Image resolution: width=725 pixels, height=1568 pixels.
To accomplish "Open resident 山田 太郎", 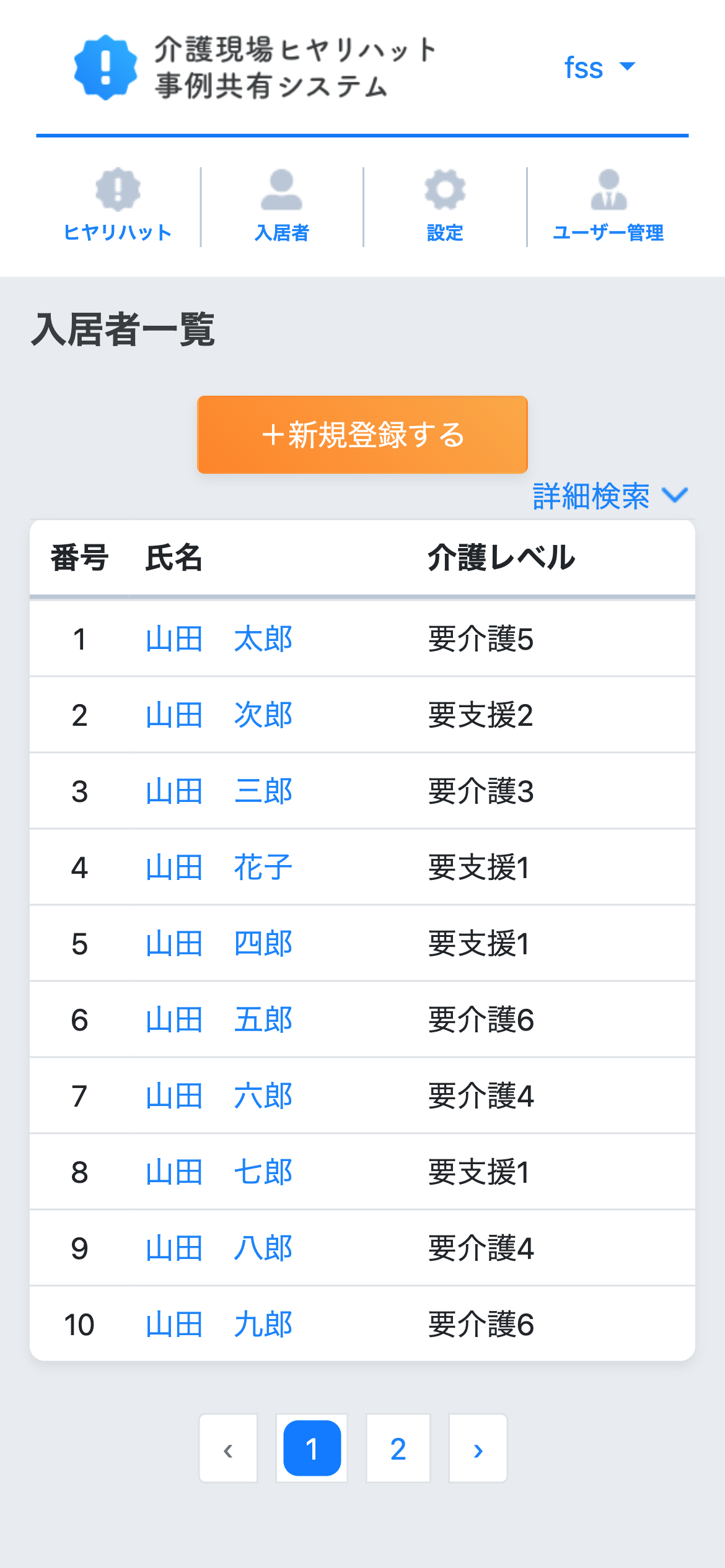I will click(x=219, y=639).
